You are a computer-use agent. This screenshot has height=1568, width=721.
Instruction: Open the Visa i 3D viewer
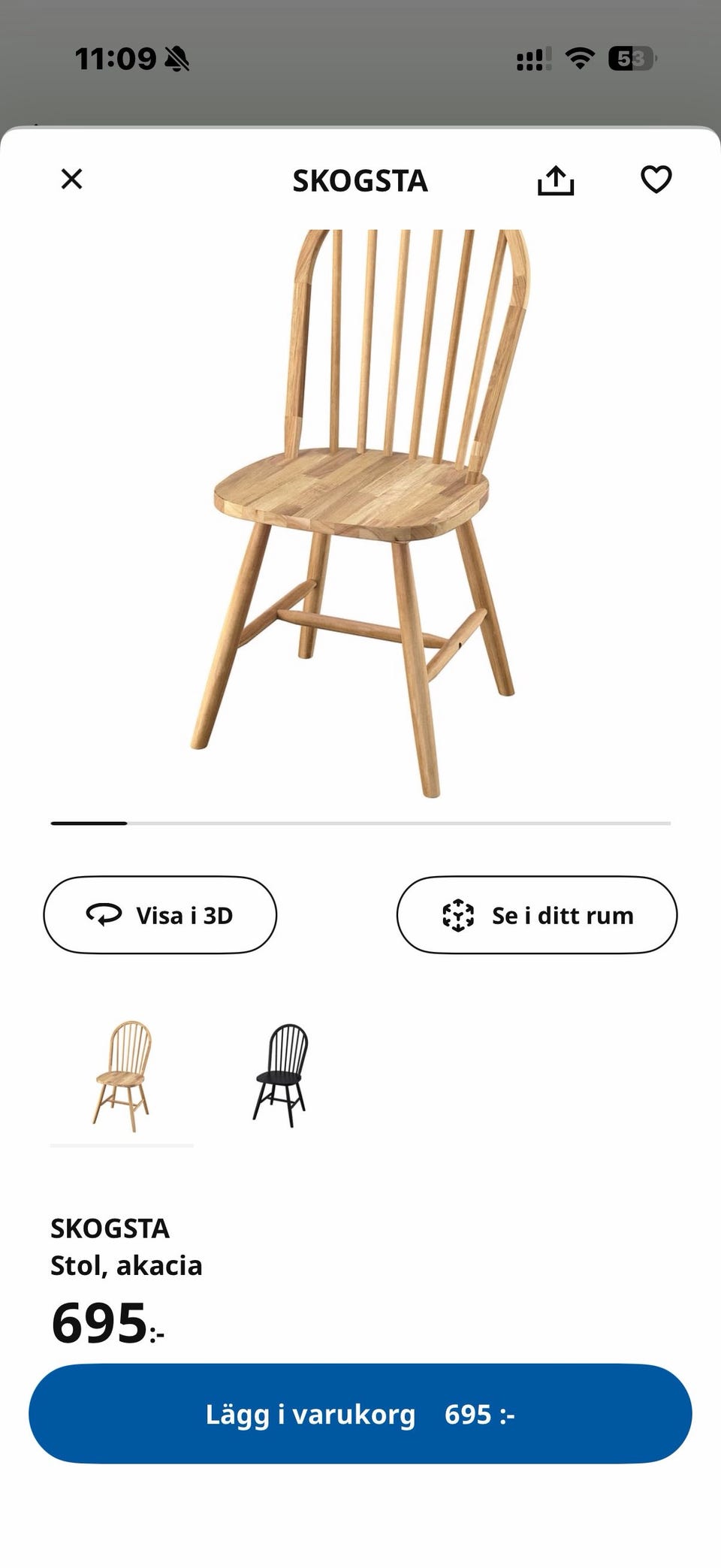(x=160, y=915)
